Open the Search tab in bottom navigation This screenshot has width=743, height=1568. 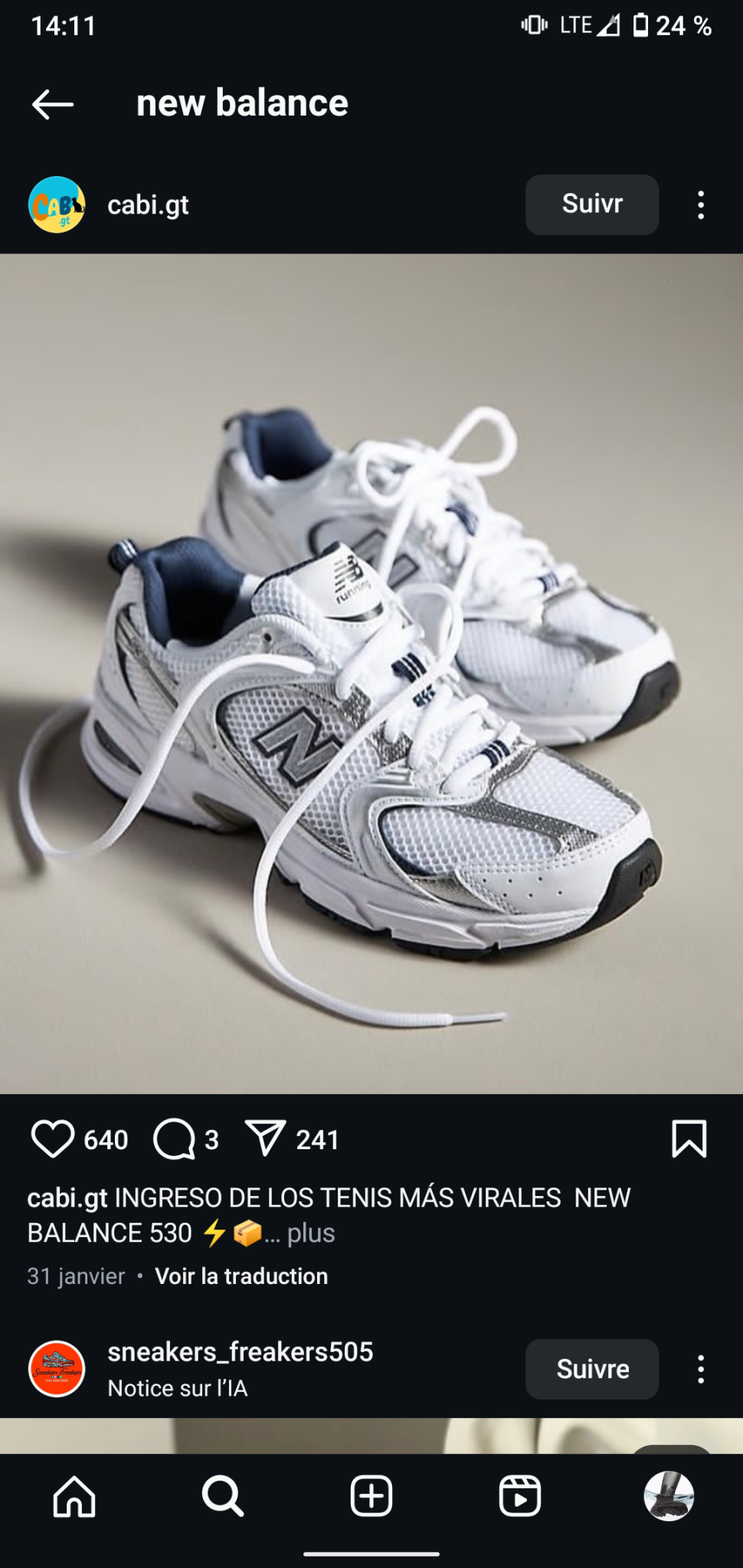tap(223, 1496)
